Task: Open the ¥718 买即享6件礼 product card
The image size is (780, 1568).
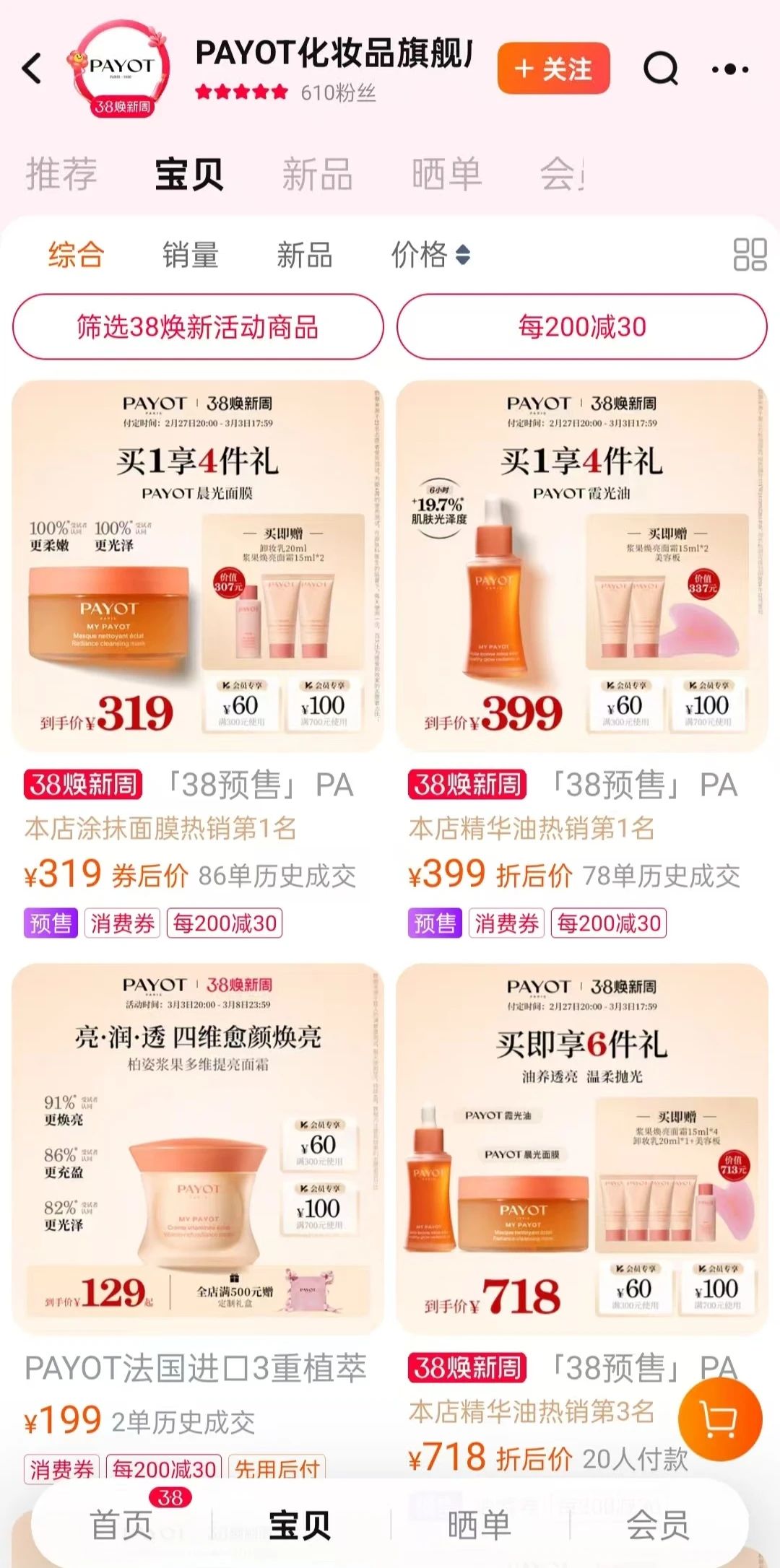Action: (x=582, y=1148)
